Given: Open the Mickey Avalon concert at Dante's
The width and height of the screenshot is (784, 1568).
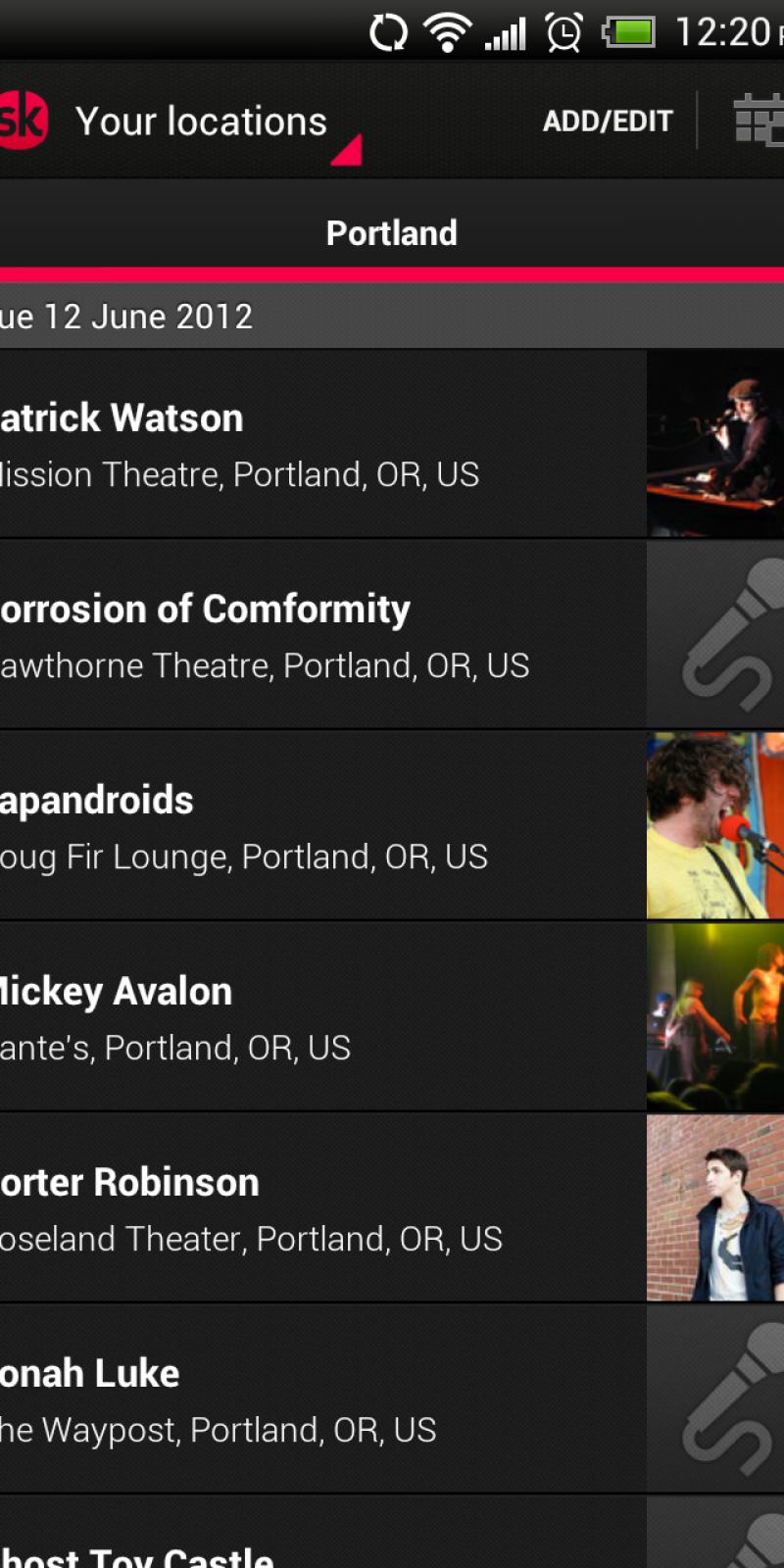Looking at the screenshot, I should click(x=323, y=1017).
